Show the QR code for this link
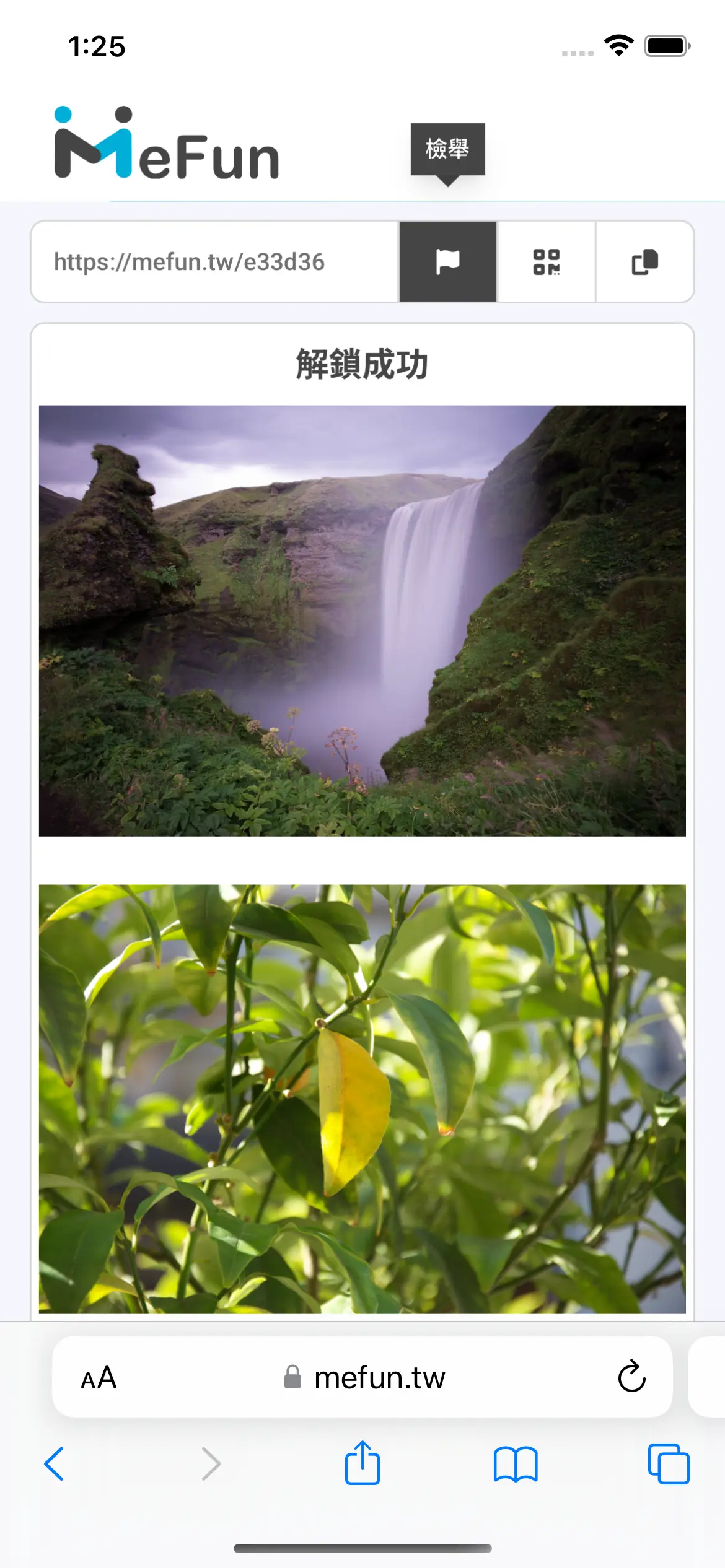This screenshot has width=725, height=1568. (x=546, y=261)
